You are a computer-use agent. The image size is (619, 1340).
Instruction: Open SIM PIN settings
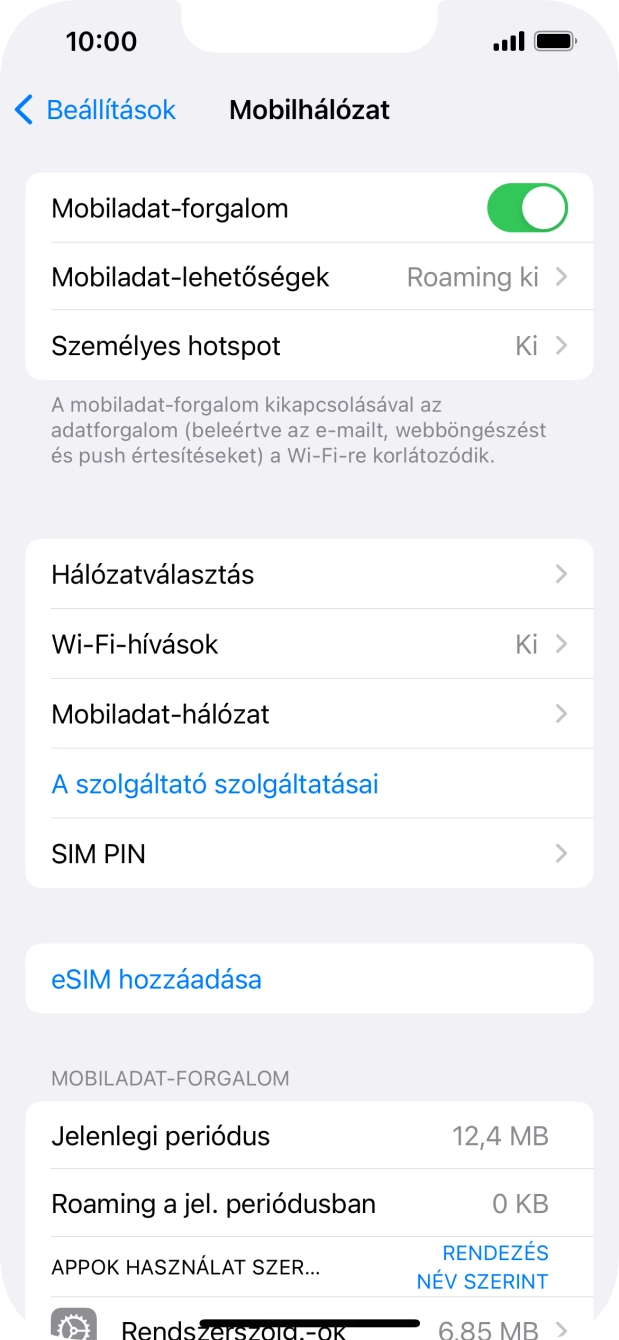click(309, 854)
